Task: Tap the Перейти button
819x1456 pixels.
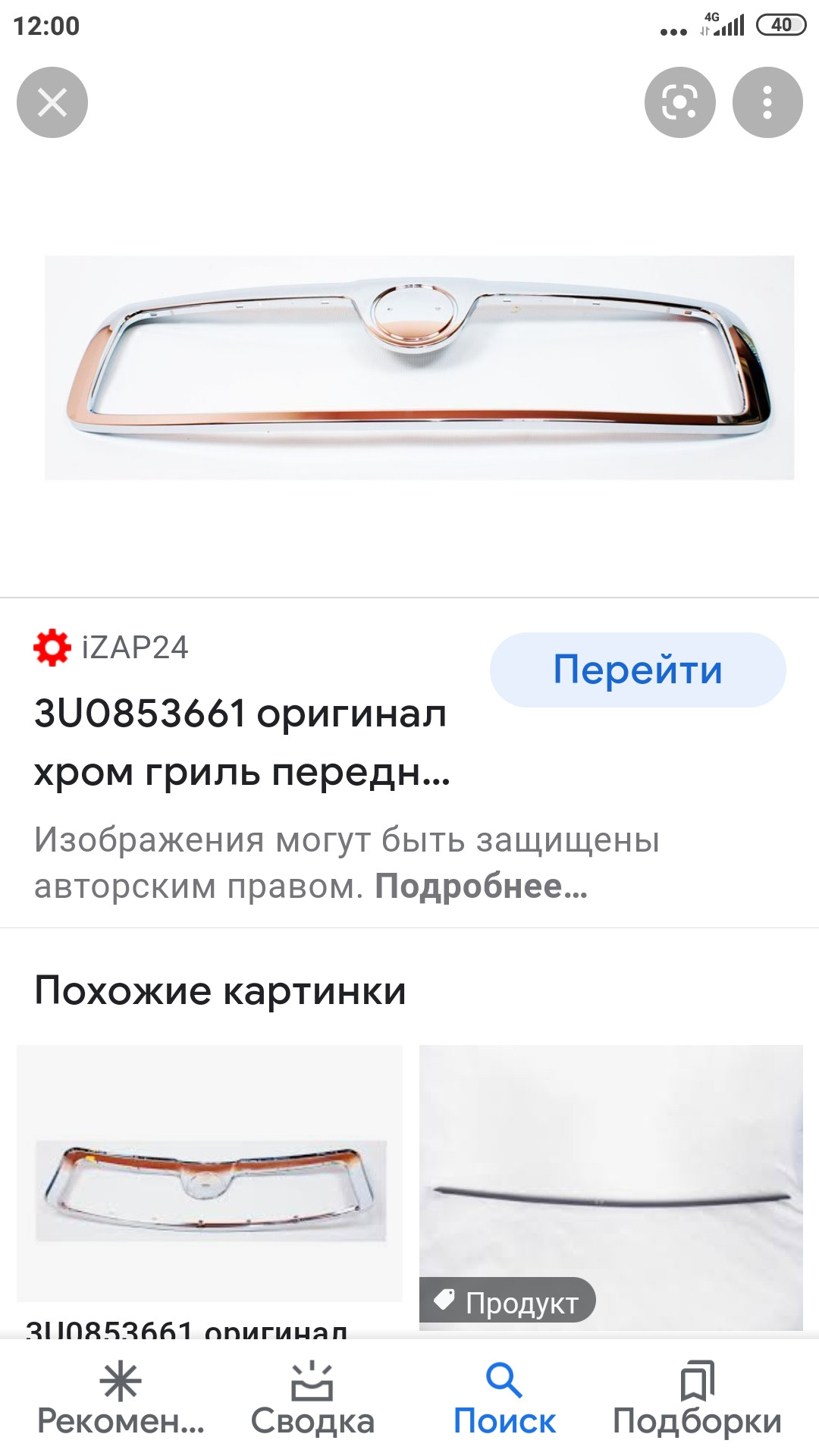Action: click(x=638, y=670)
